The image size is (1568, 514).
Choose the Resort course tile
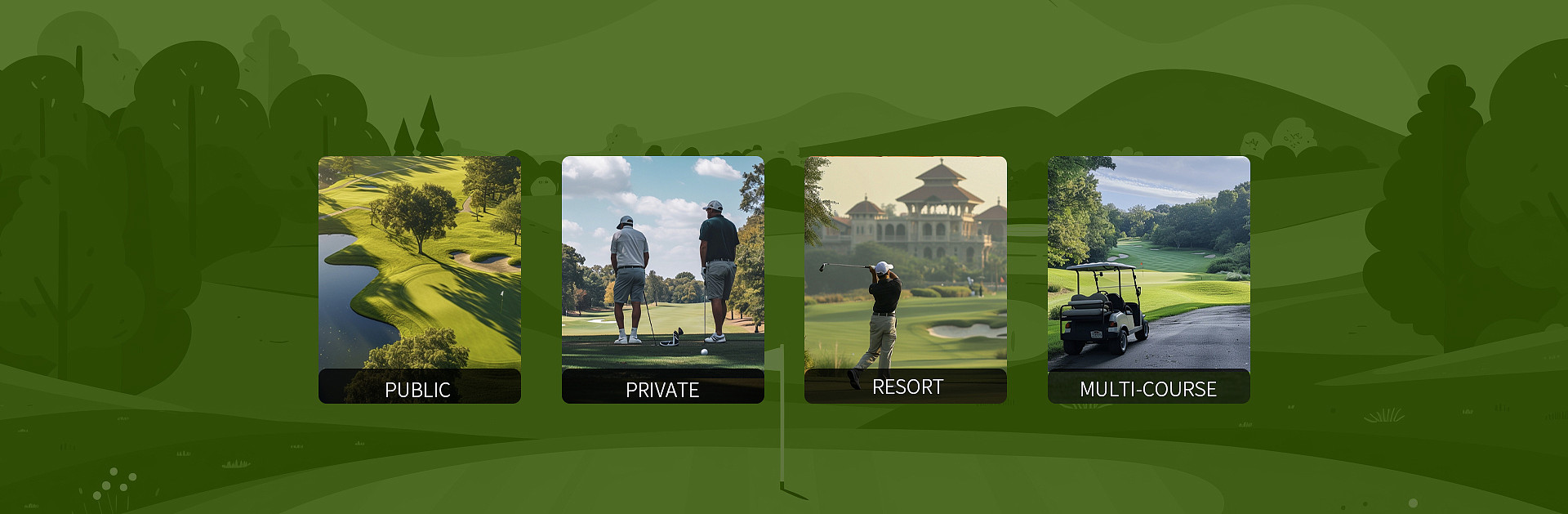click(x=905, y=279)
